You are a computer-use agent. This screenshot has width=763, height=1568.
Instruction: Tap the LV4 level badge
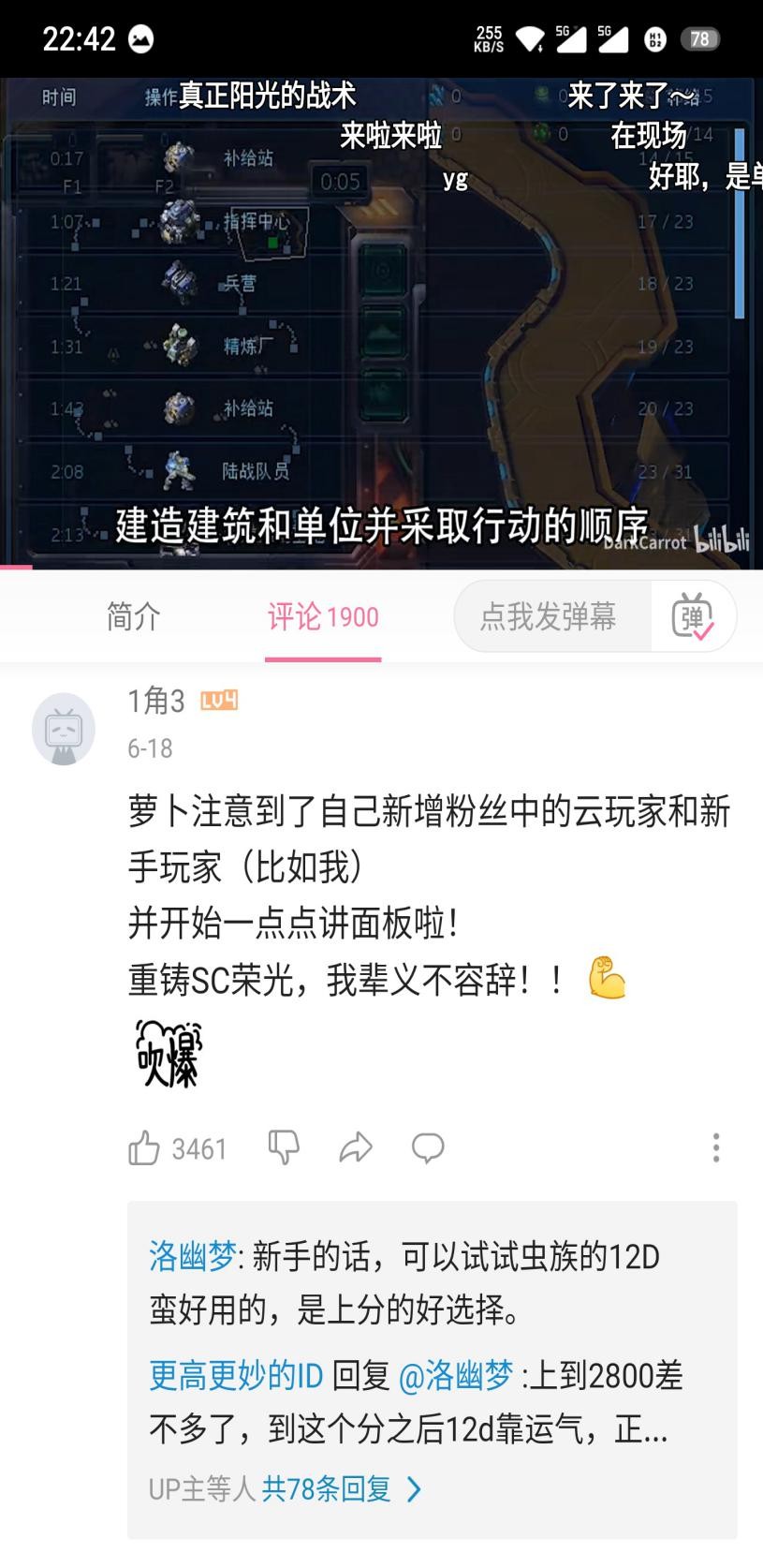217,702
